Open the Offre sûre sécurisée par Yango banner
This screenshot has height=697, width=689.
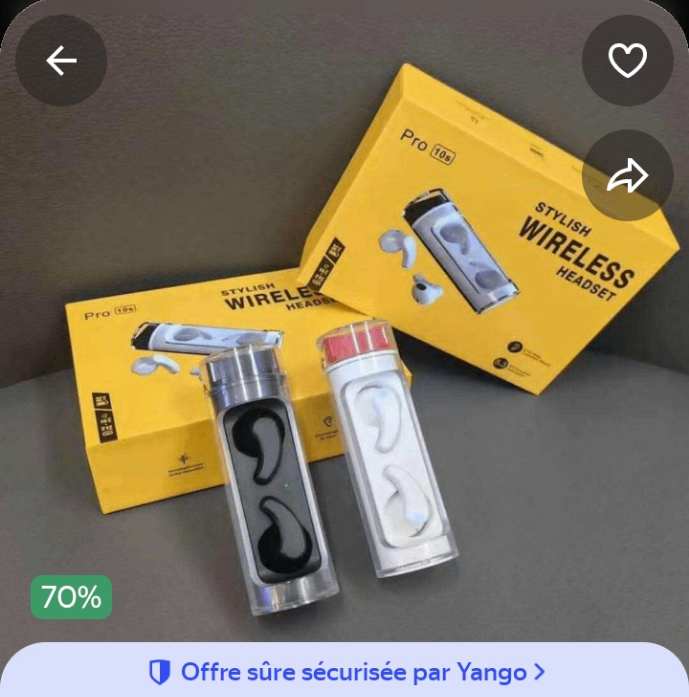(x=345, y=670)
